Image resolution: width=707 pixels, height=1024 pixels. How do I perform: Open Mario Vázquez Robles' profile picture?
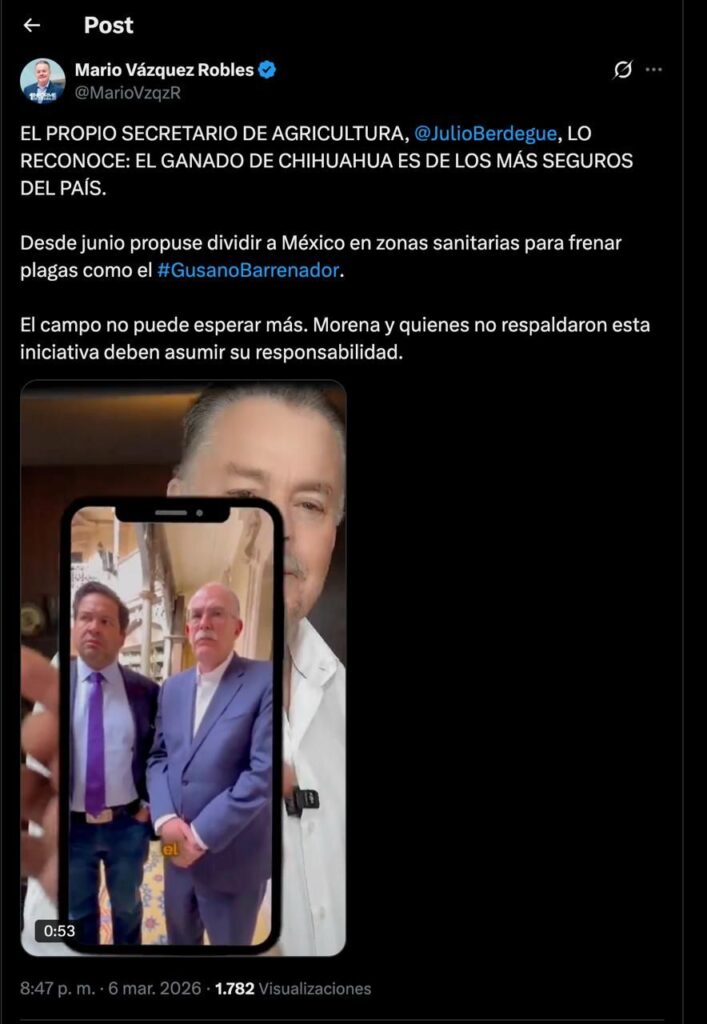(43, 81)
